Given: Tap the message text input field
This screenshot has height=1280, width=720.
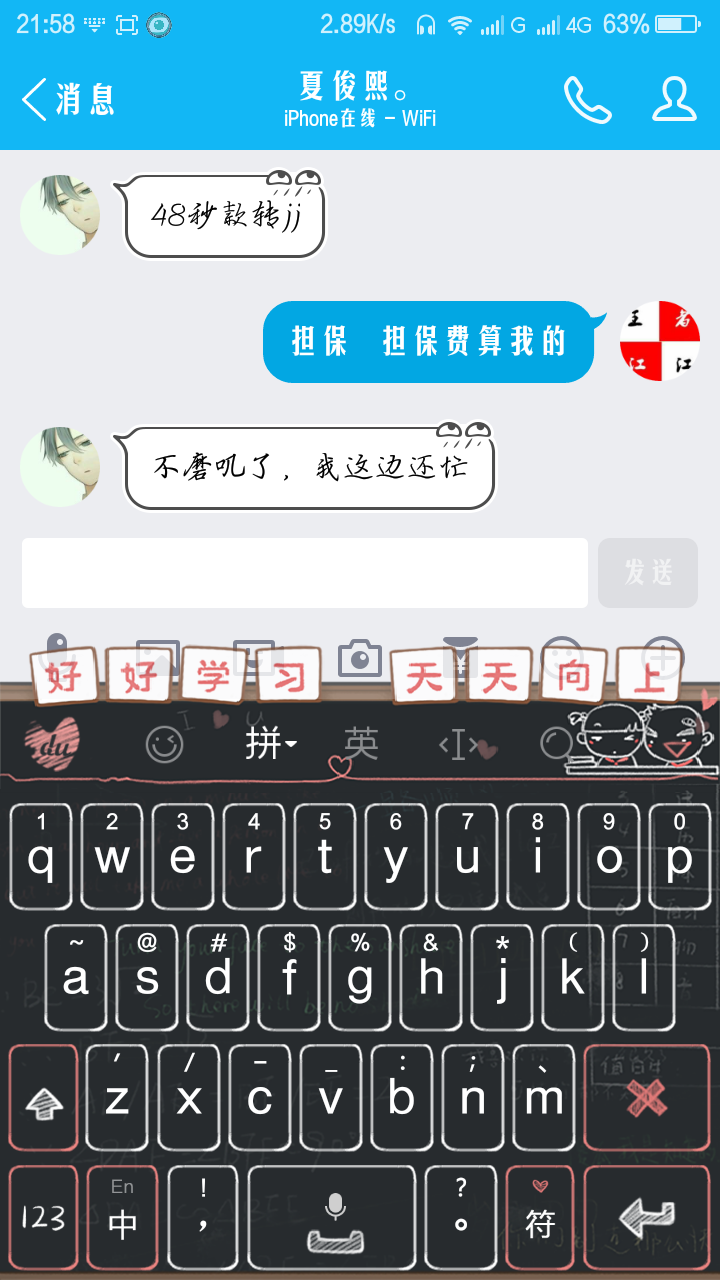Looking at the screenshot, I should pyautogui.click(x=305, y=573).
